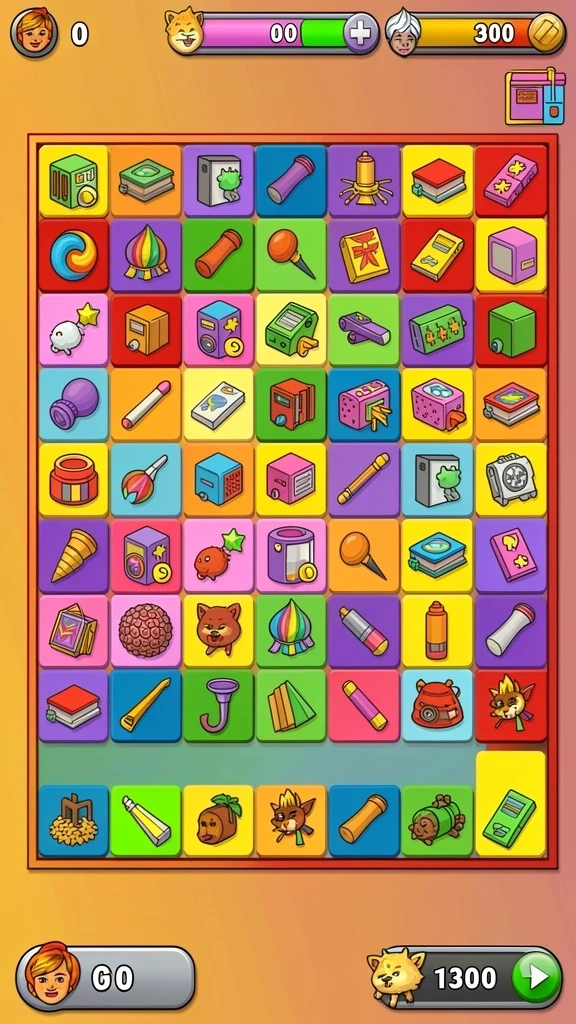Pick the brown textured ball on pink tile
The width and height of the screenshot is (576, 1024).
click(146, 630)
